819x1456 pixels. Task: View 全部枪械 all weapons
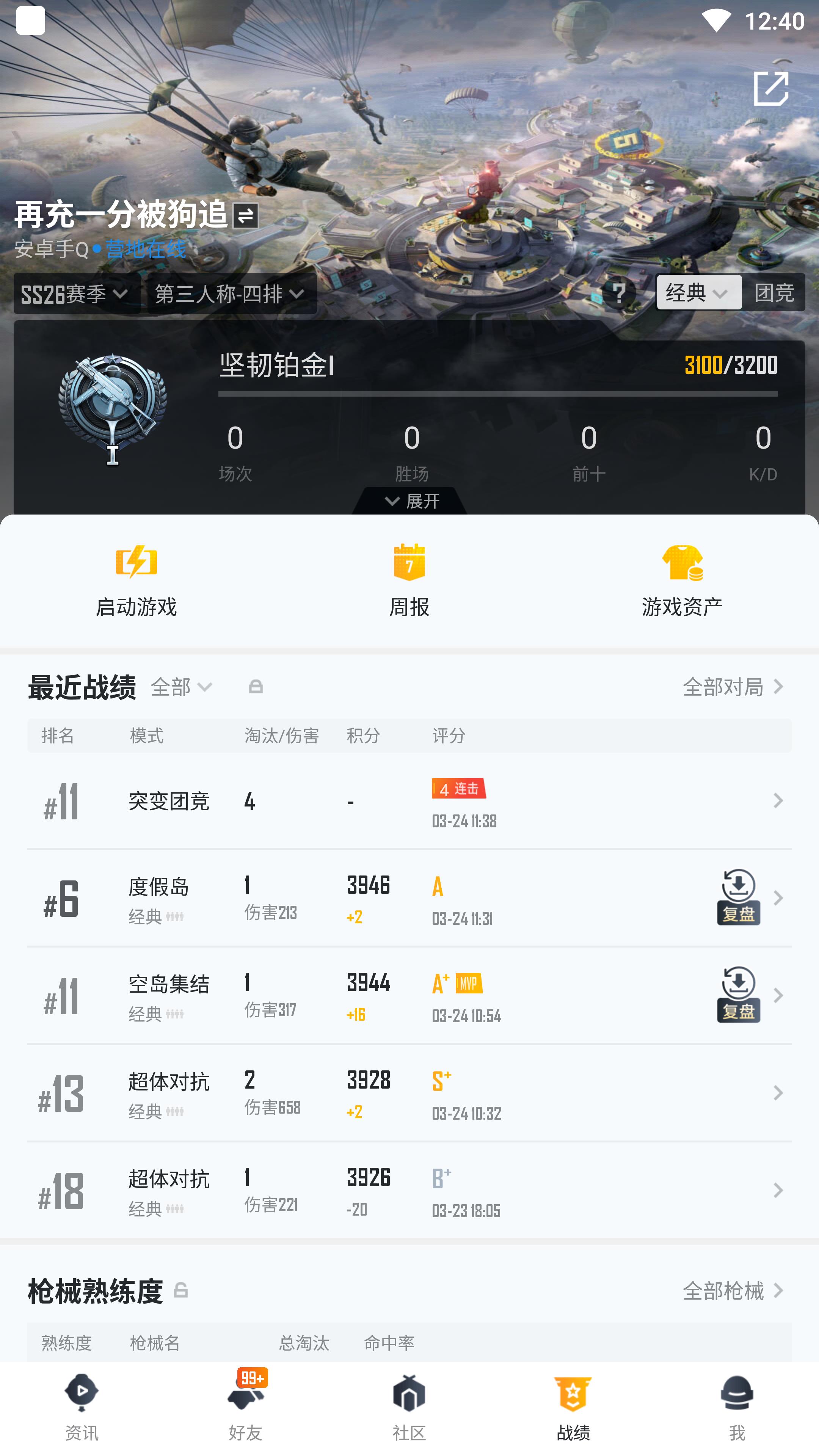point(733,1291)
